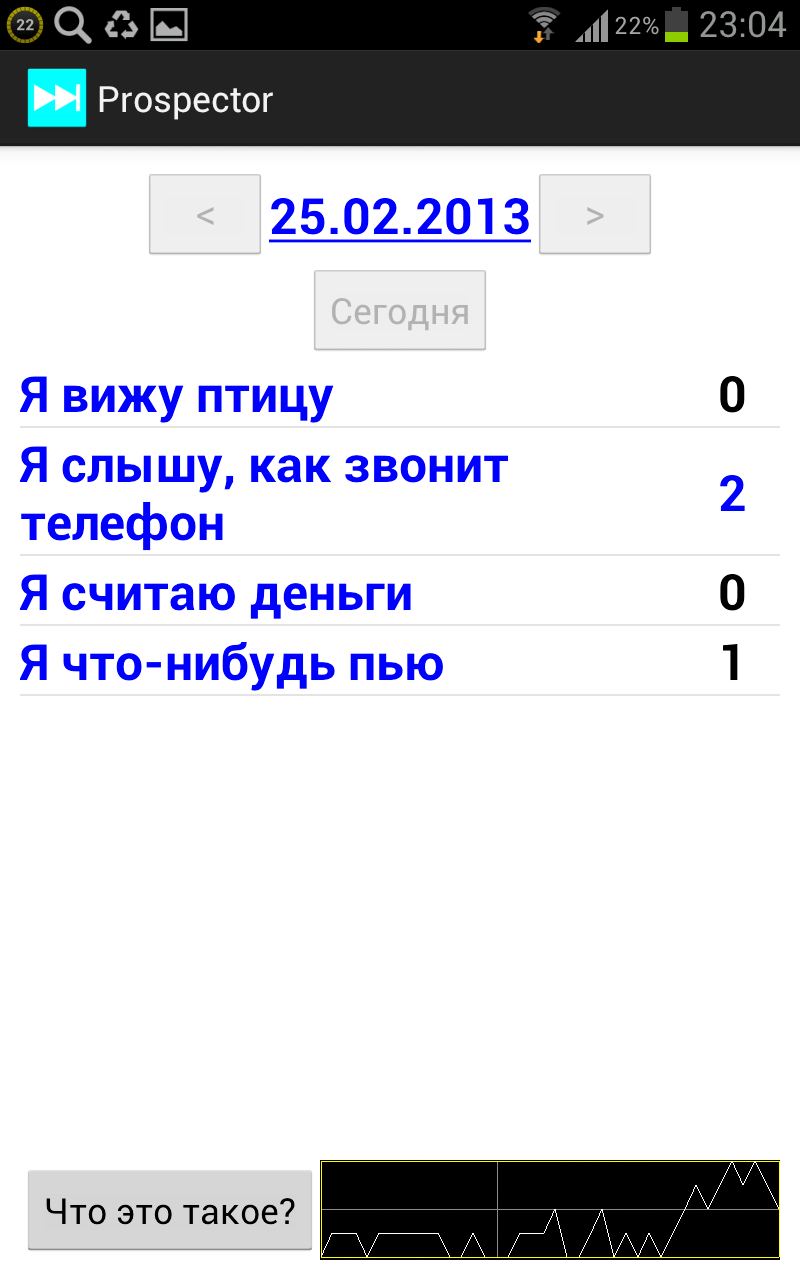
Task: Open the date 25.02.2013 picker
Action: point(400,216)
